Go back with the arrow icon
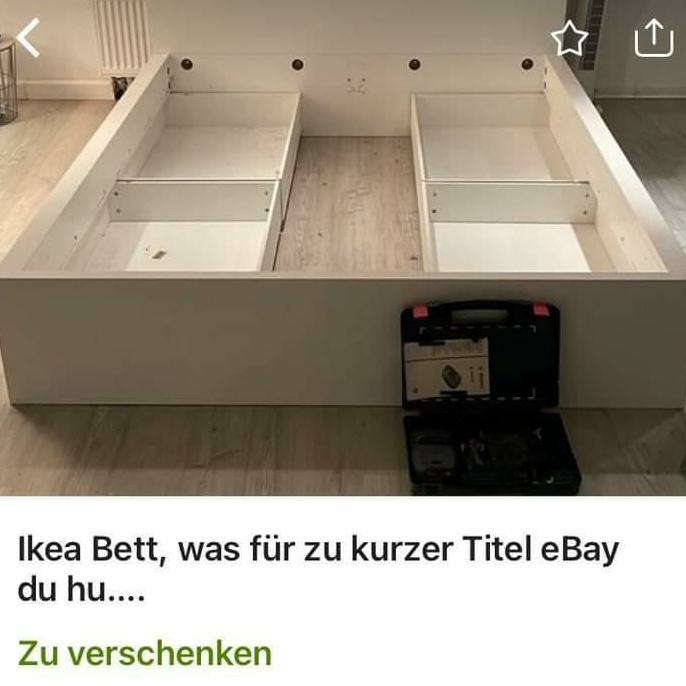Screen dimensions: 686x686 tap(29, 38)
